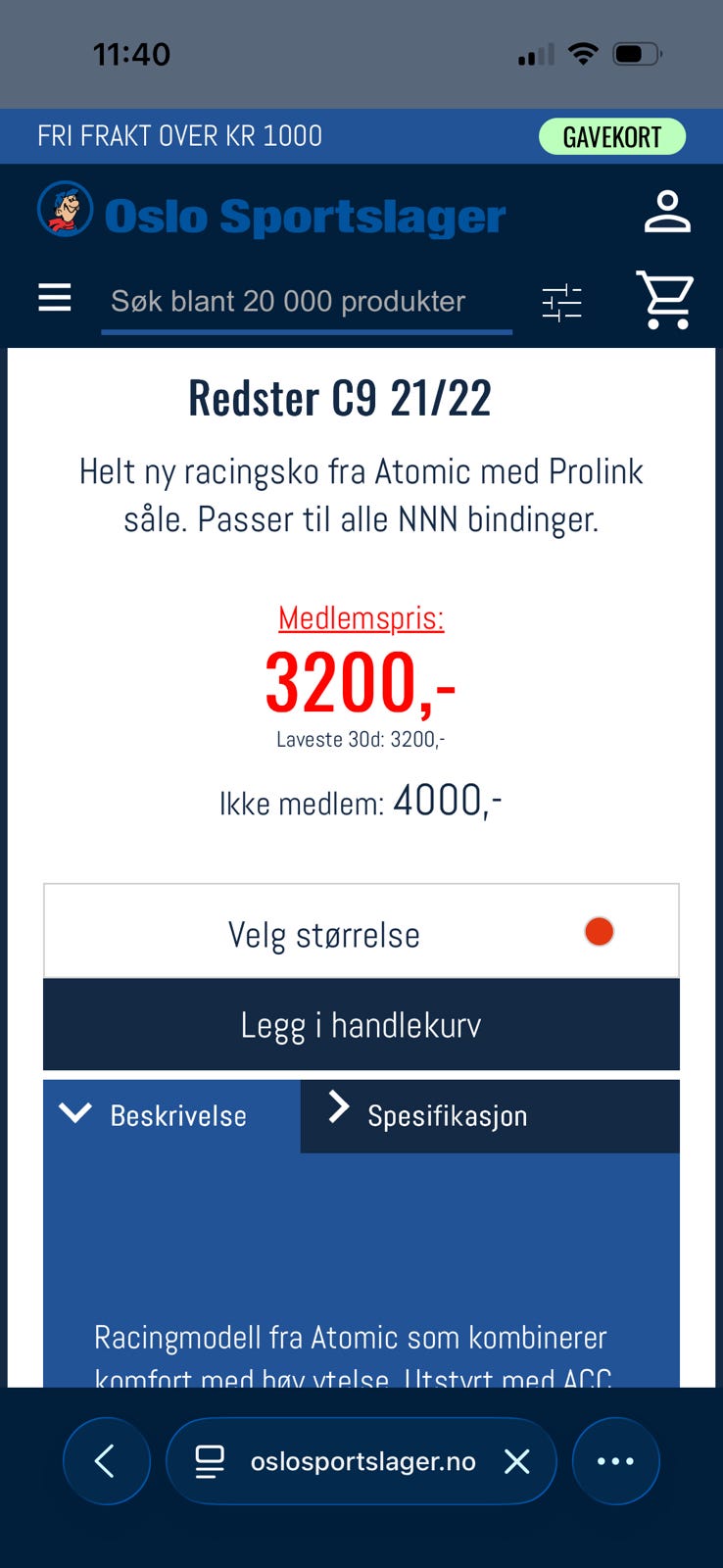
Task: Click the GAVEKORT badge
Action: tap(612, 137)
